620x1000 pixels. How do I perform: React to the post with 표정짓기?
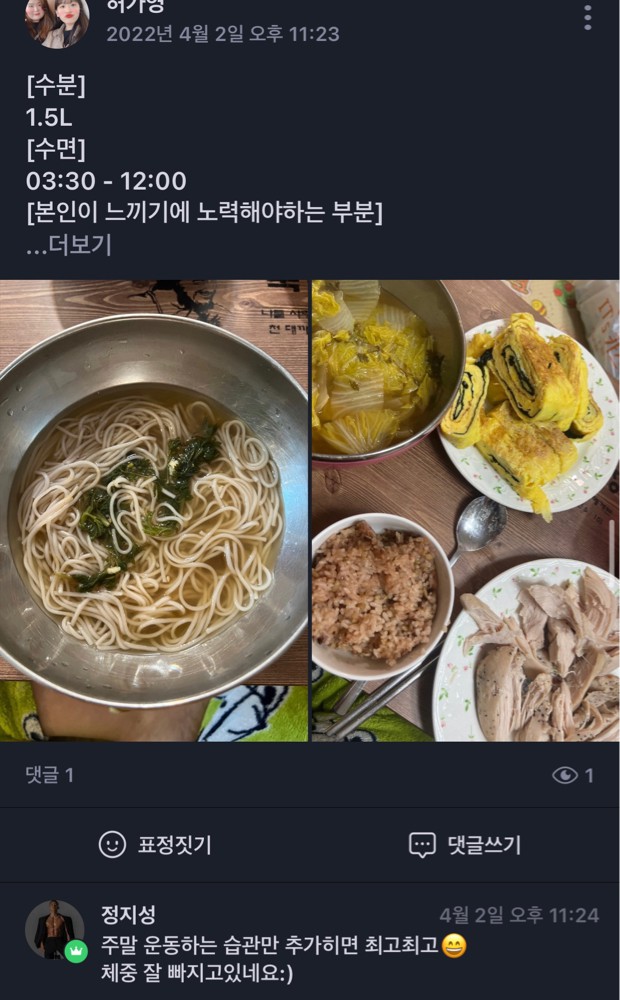tap(155, 845)
